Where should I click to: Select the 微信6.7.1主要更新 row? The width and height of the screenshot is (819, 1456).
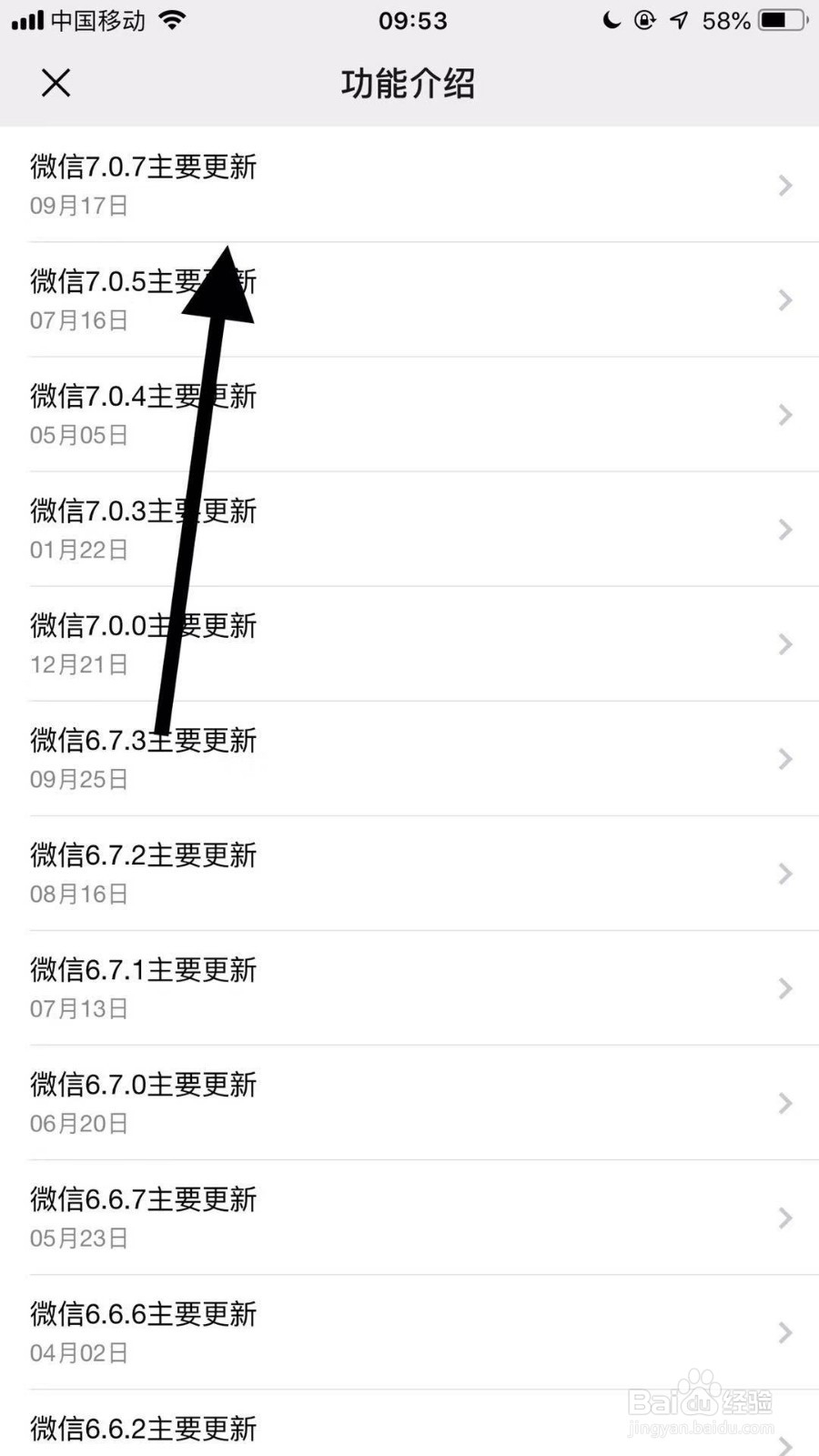409,988
